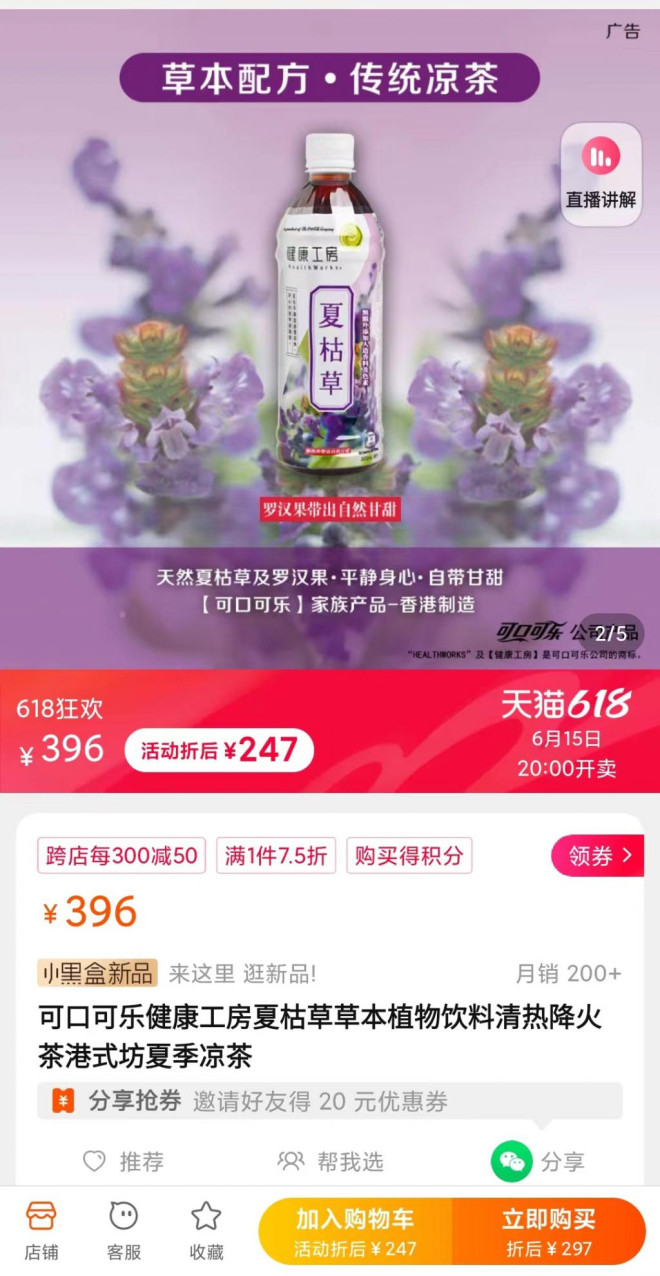Screen dimensions: 660x1276
Task: Tap 推荐 to recommend this product
Action: point(123,1161)
